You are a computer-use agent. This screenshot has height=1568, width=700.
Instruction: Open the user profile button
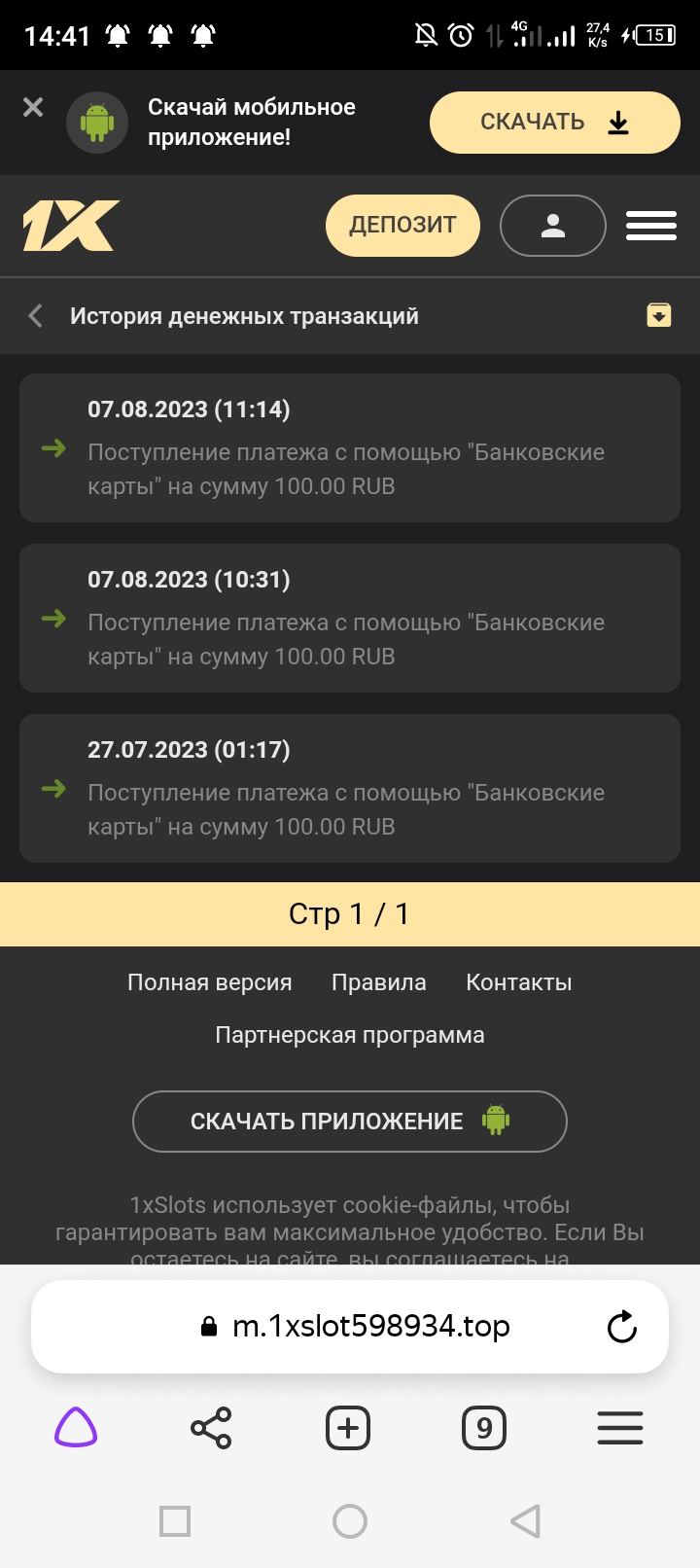click(552, 226)
